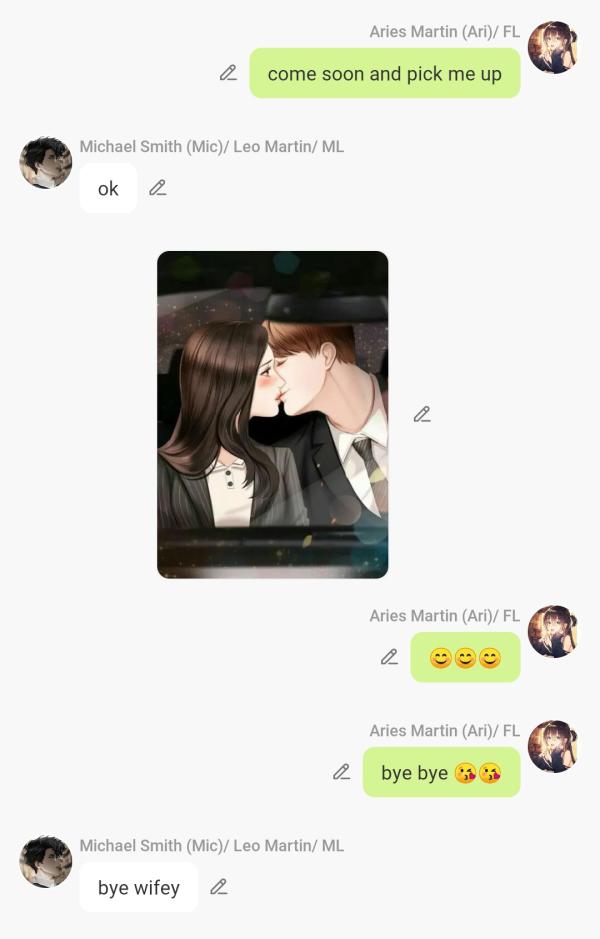Screen dimensions: 600x939
Task: Tap the edit pencil beside the kissing image
Action: [x=422, y=414]
